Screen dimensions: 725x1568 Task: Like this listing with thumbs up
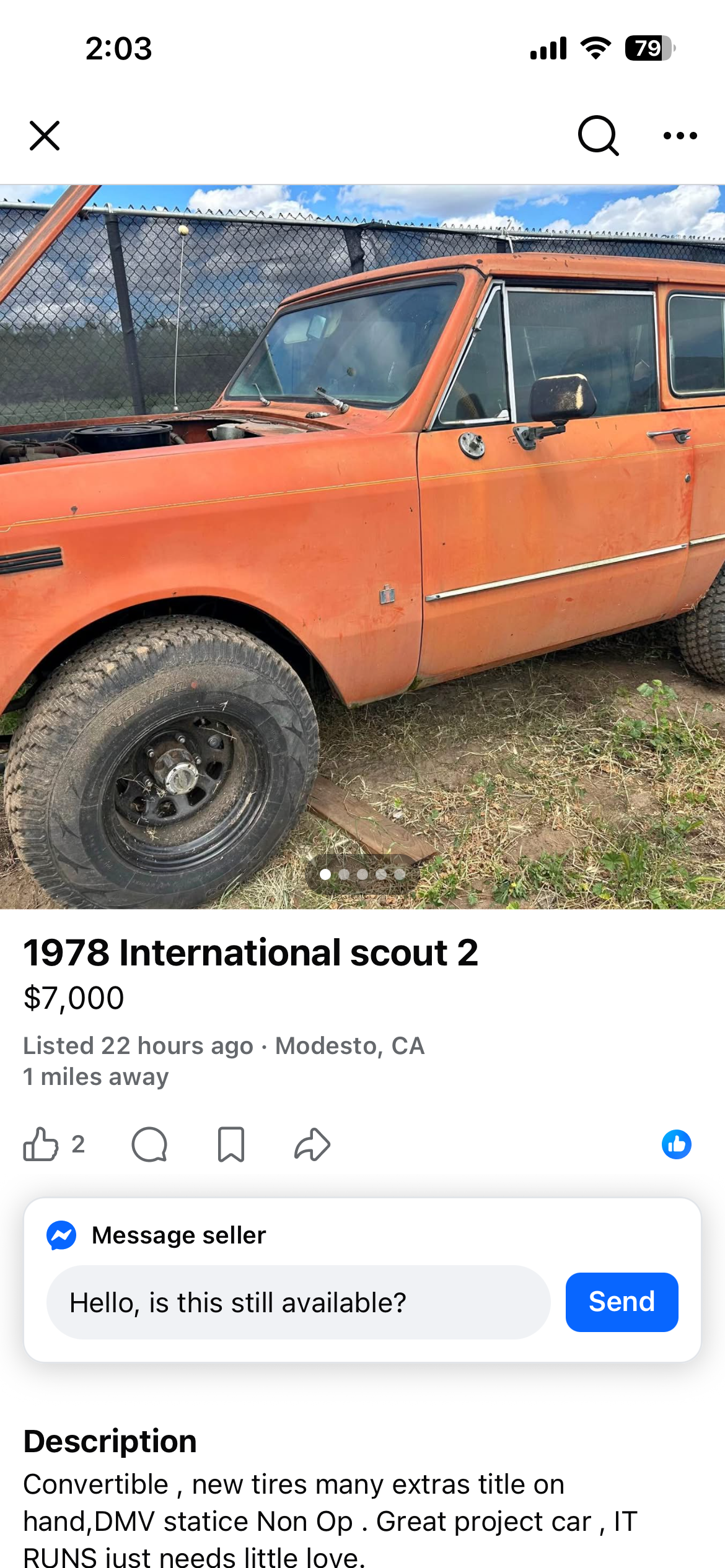click(41, 1144)
